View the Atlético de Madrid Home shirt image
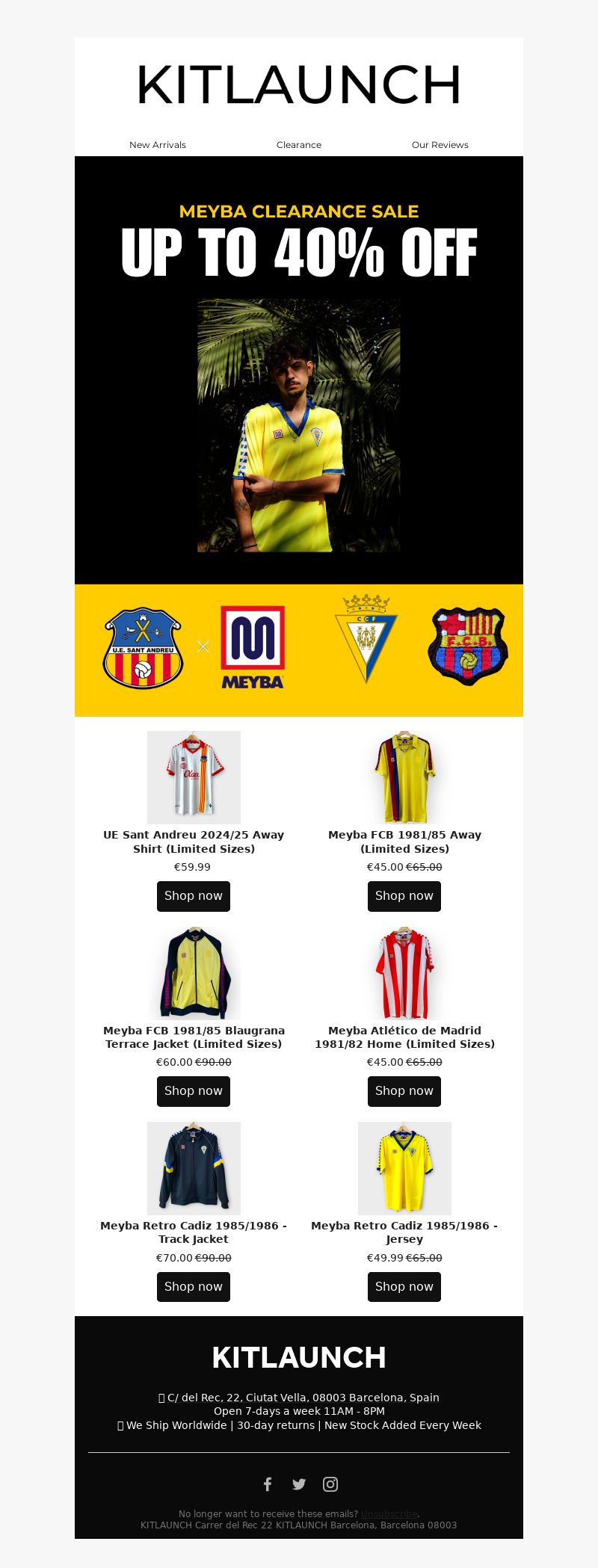 point(404,973)
